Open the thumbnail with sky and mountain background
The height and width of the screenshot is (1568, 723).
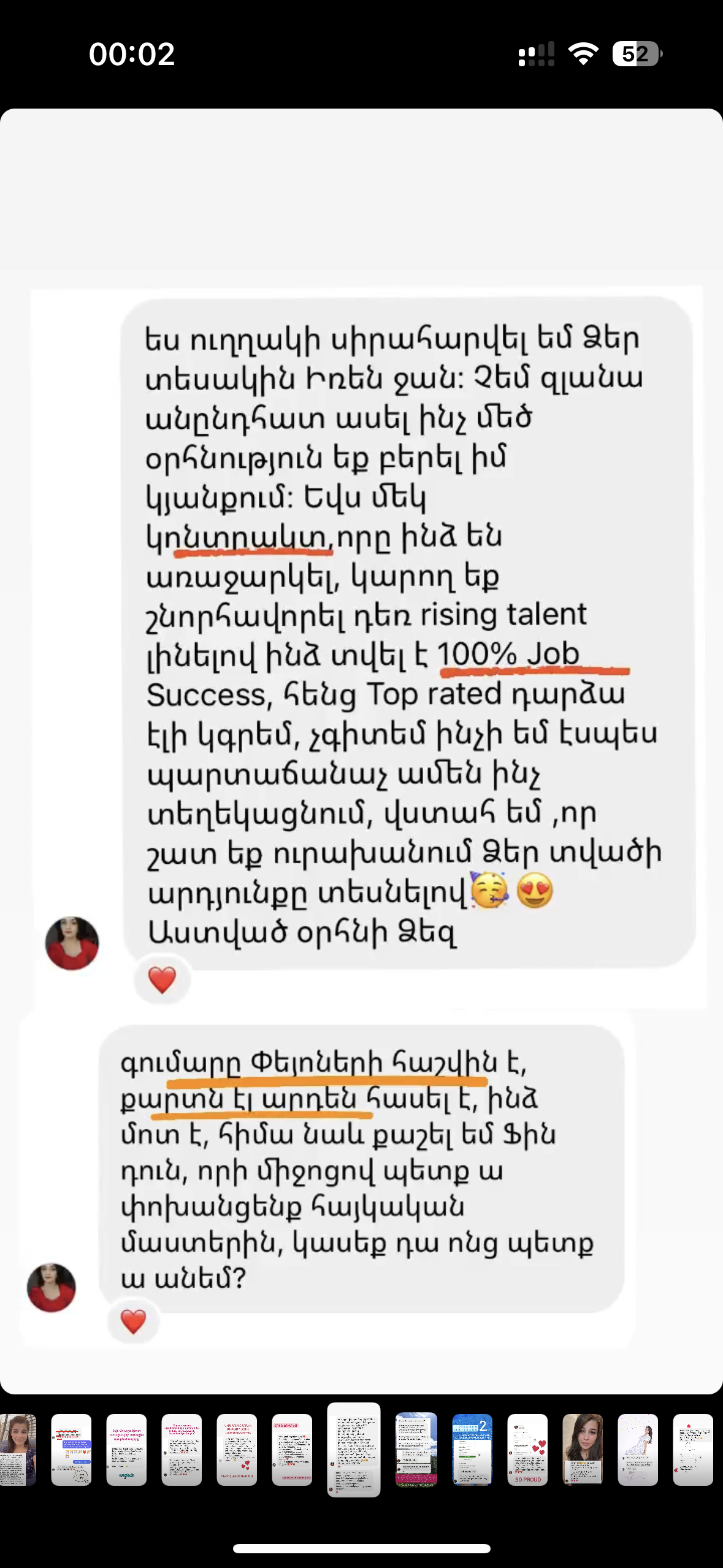coord(416,1450)
